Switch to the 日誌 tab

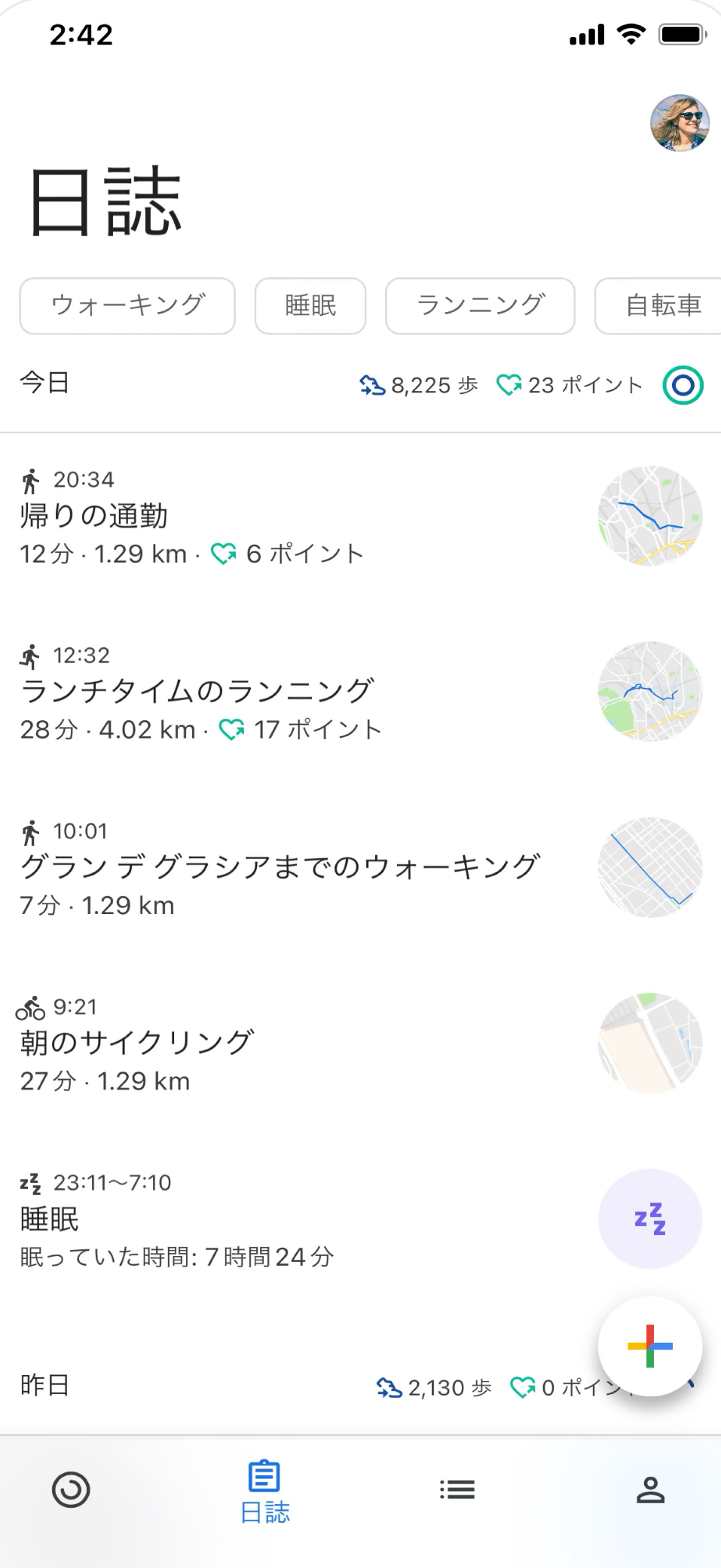tap(264, 1493)
